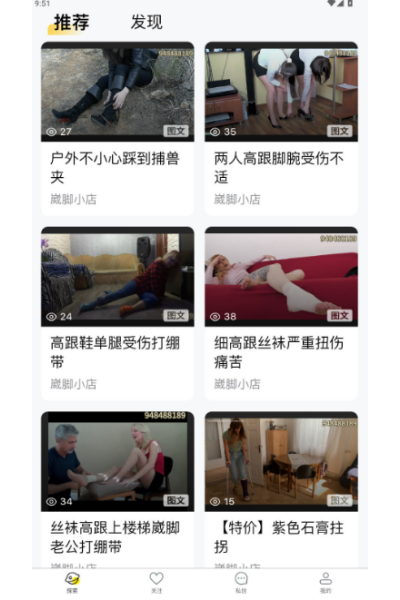The image size is (400, 600).
Task: Go to the 探索 bottom tab
Action: [x=72, y=583]
